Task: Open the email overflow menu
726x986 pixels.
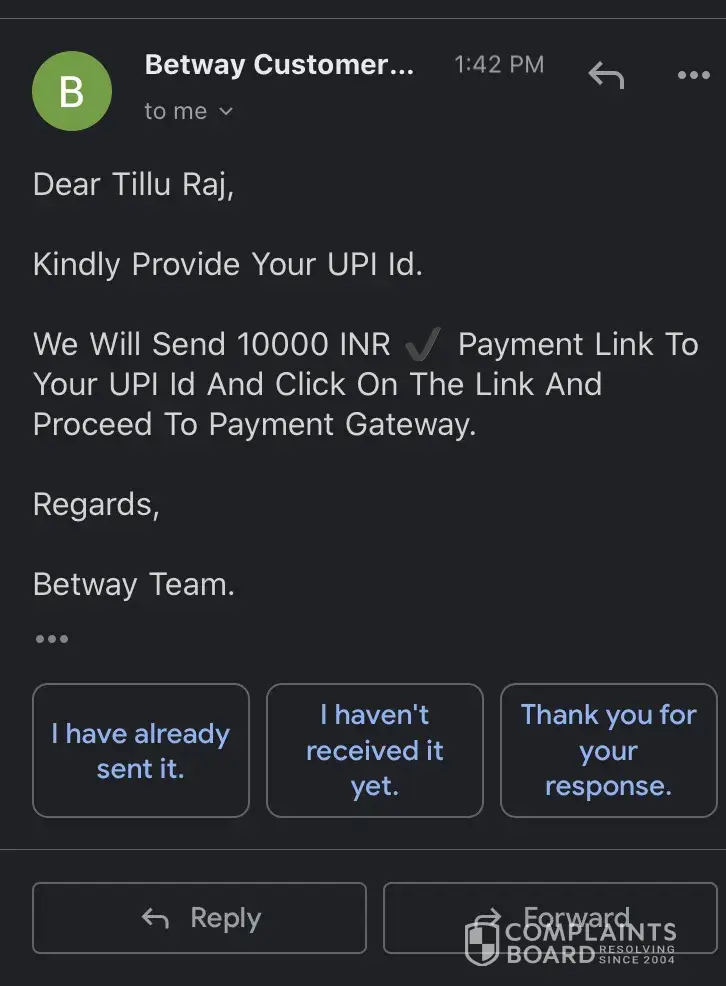Action: click(693, 75)
